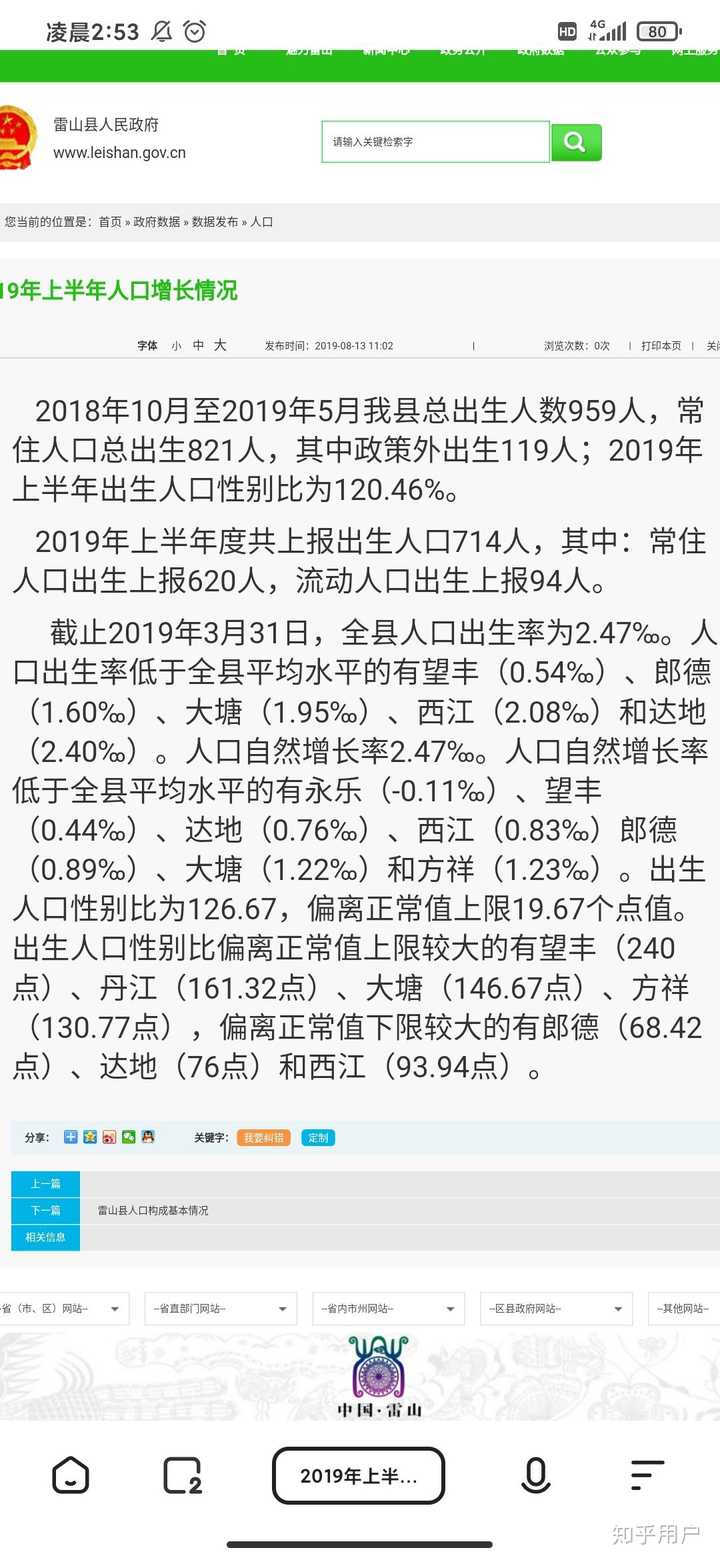720x1560 pixels.
Task: Click the 我要纠错 error report button
Action: (x=262, y=1137)
